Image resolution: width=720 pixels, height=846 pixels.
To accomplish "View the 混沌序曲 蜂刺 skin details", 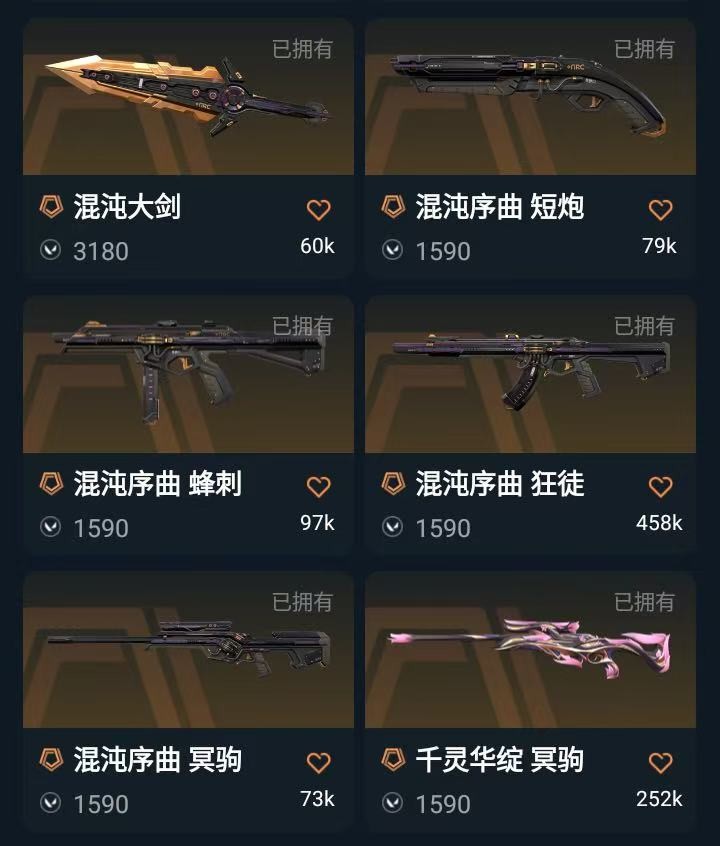I will coord(188,378).
